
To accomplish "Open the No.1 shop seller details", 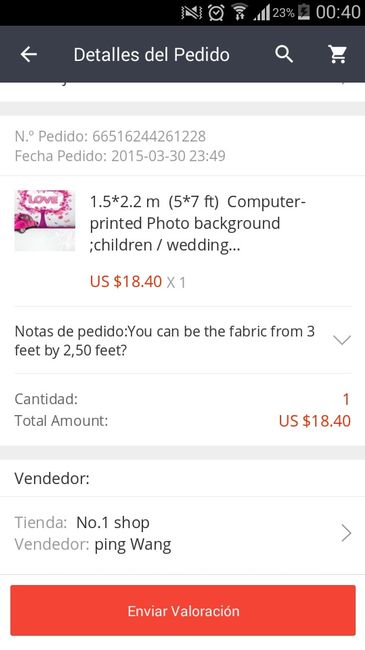I will tap(182, 534).
